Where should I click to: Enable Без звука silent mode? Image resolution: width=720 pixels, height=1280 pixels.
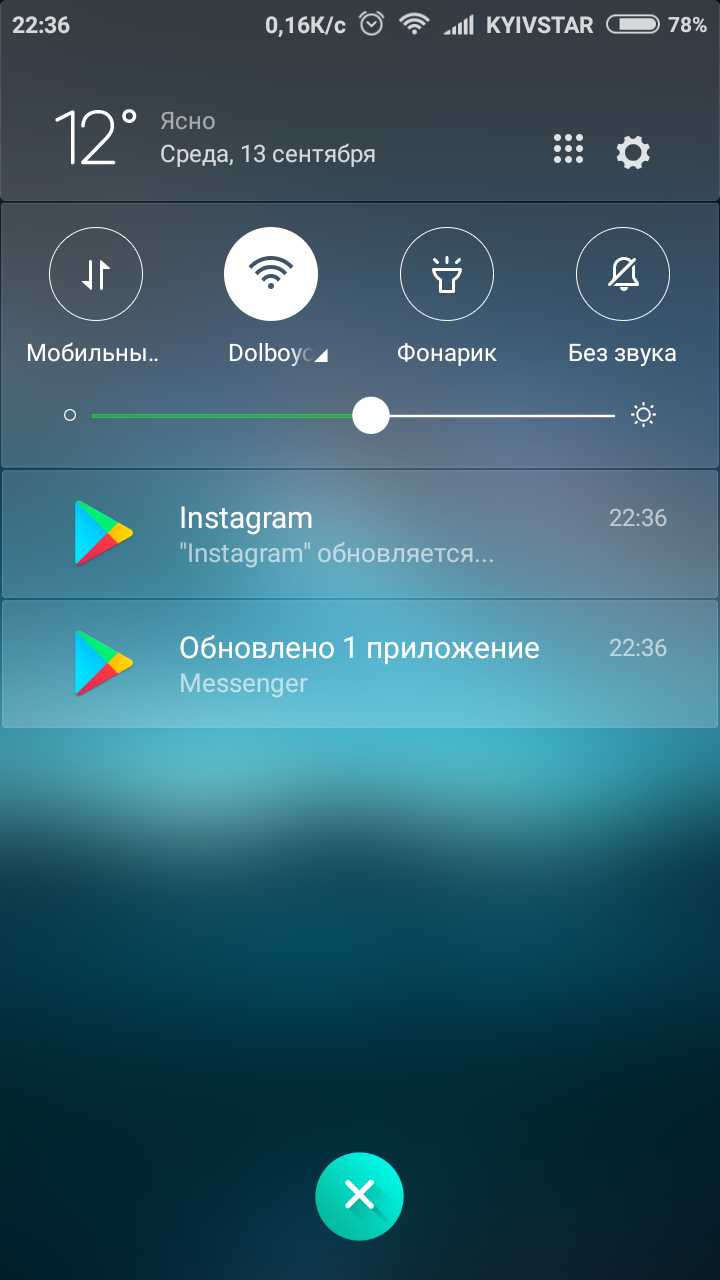[623, 274]
